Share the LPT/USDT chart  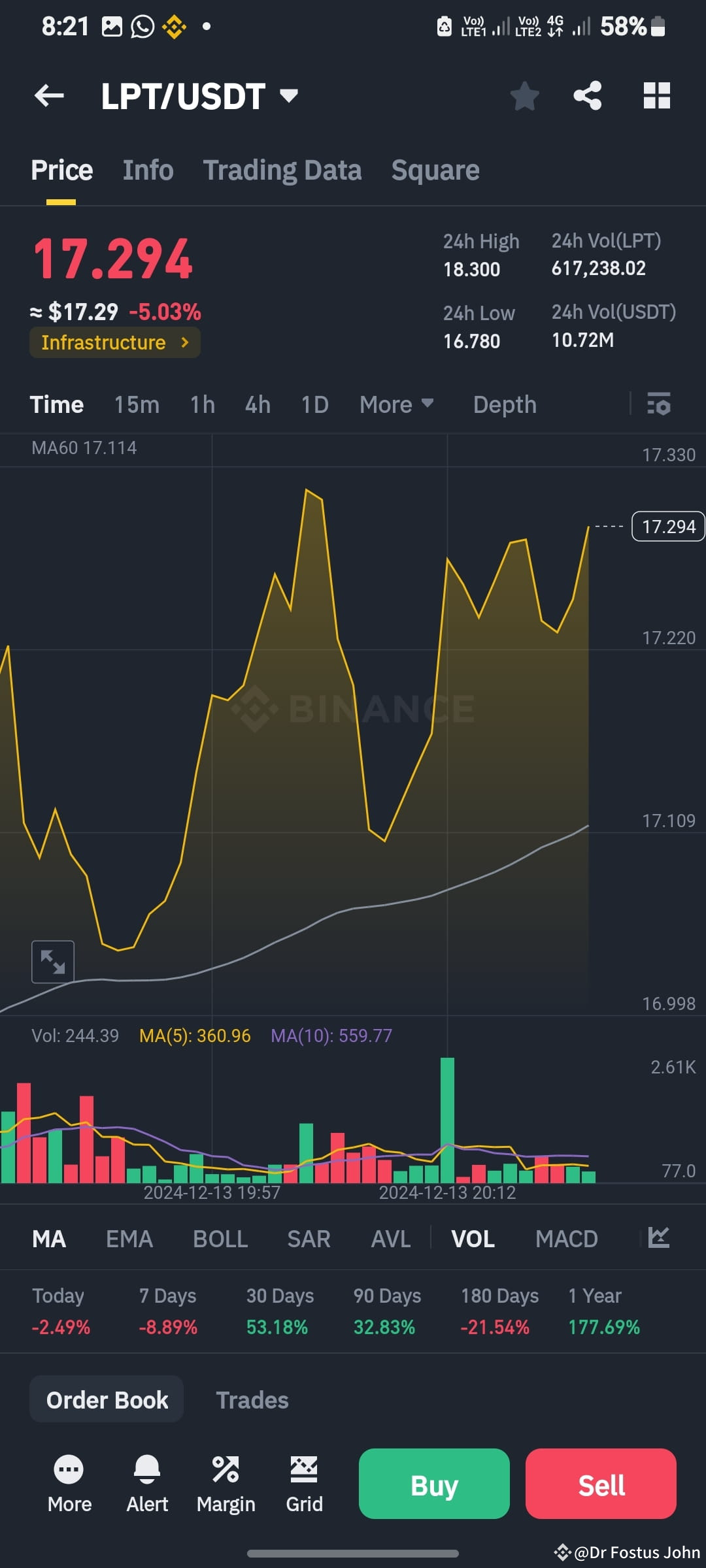[587, 95]
